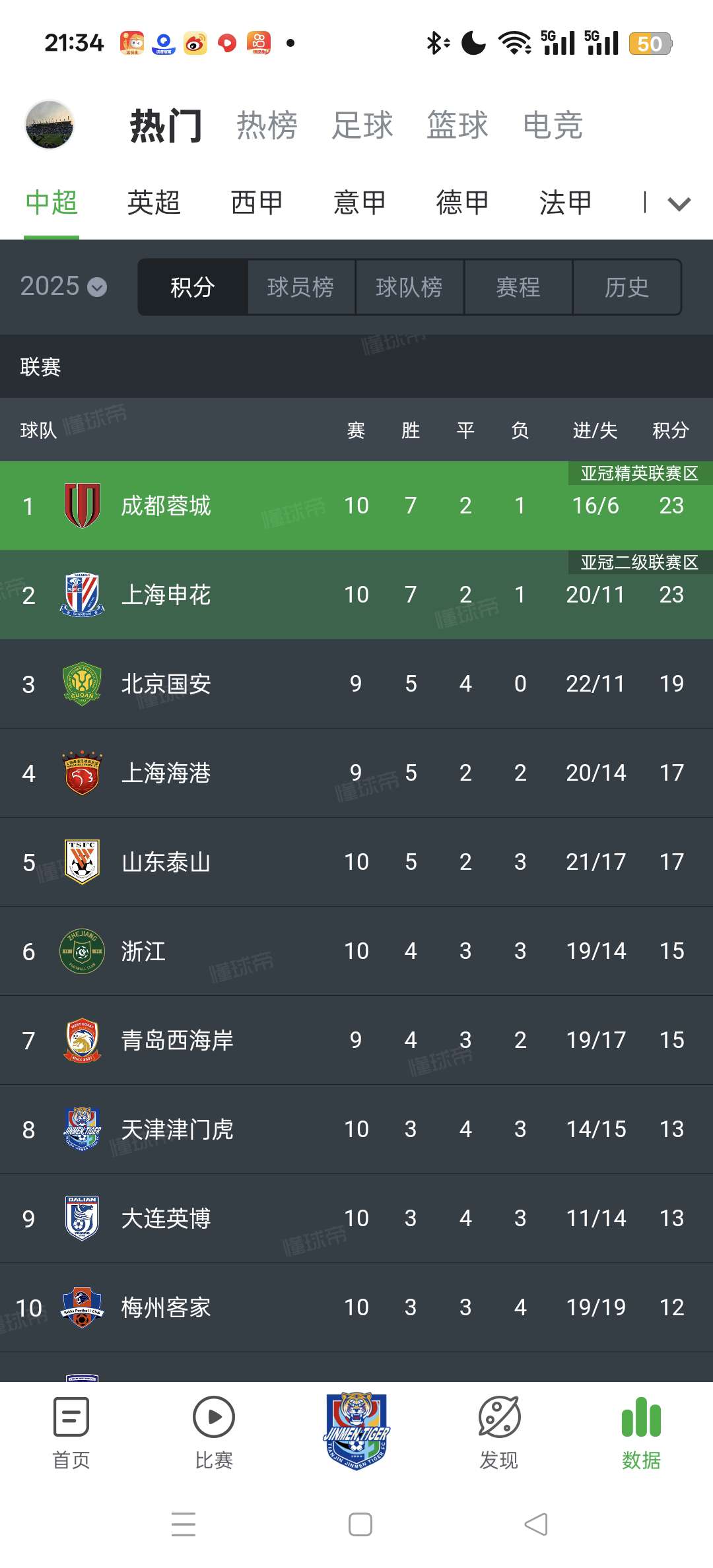Go to the 首页 tab
The image size is (713, 1568).
tap(71, 1432)
